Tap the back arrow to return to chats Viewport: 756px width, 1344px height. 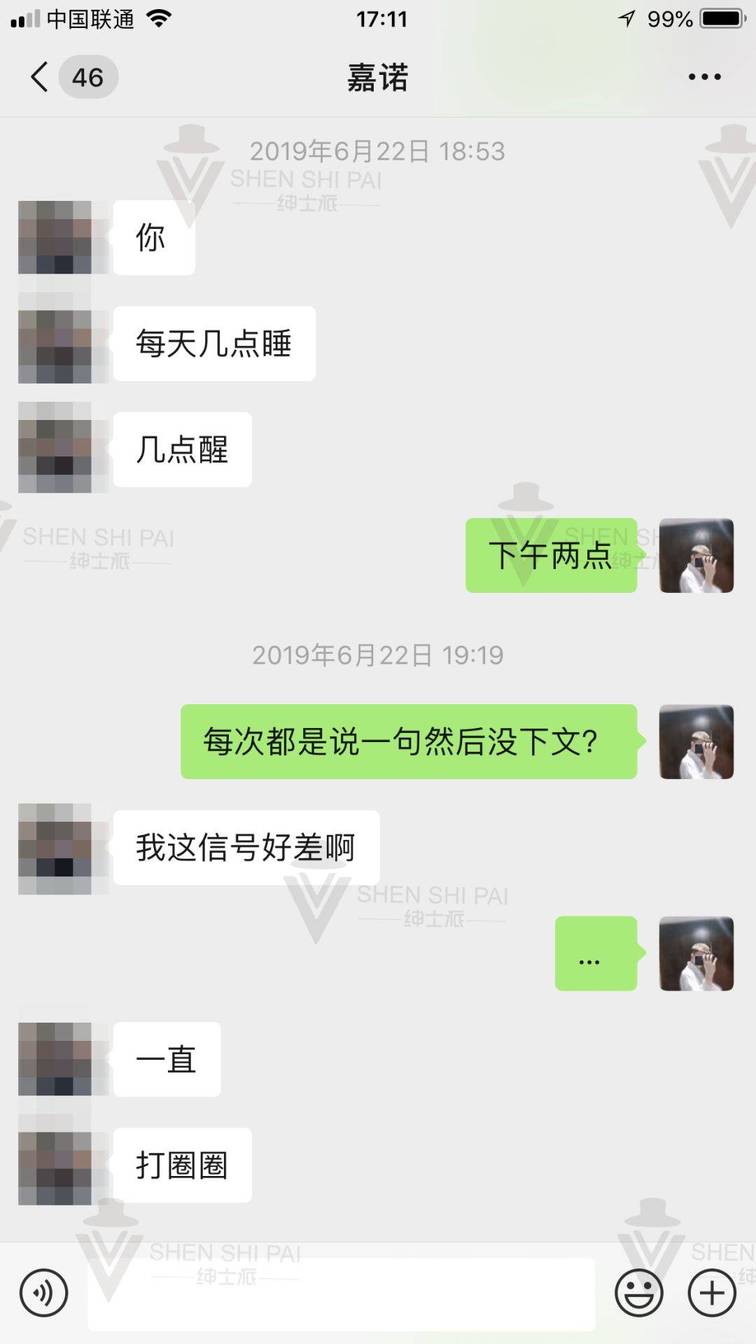pyautogui.click(x=38, y=76)
